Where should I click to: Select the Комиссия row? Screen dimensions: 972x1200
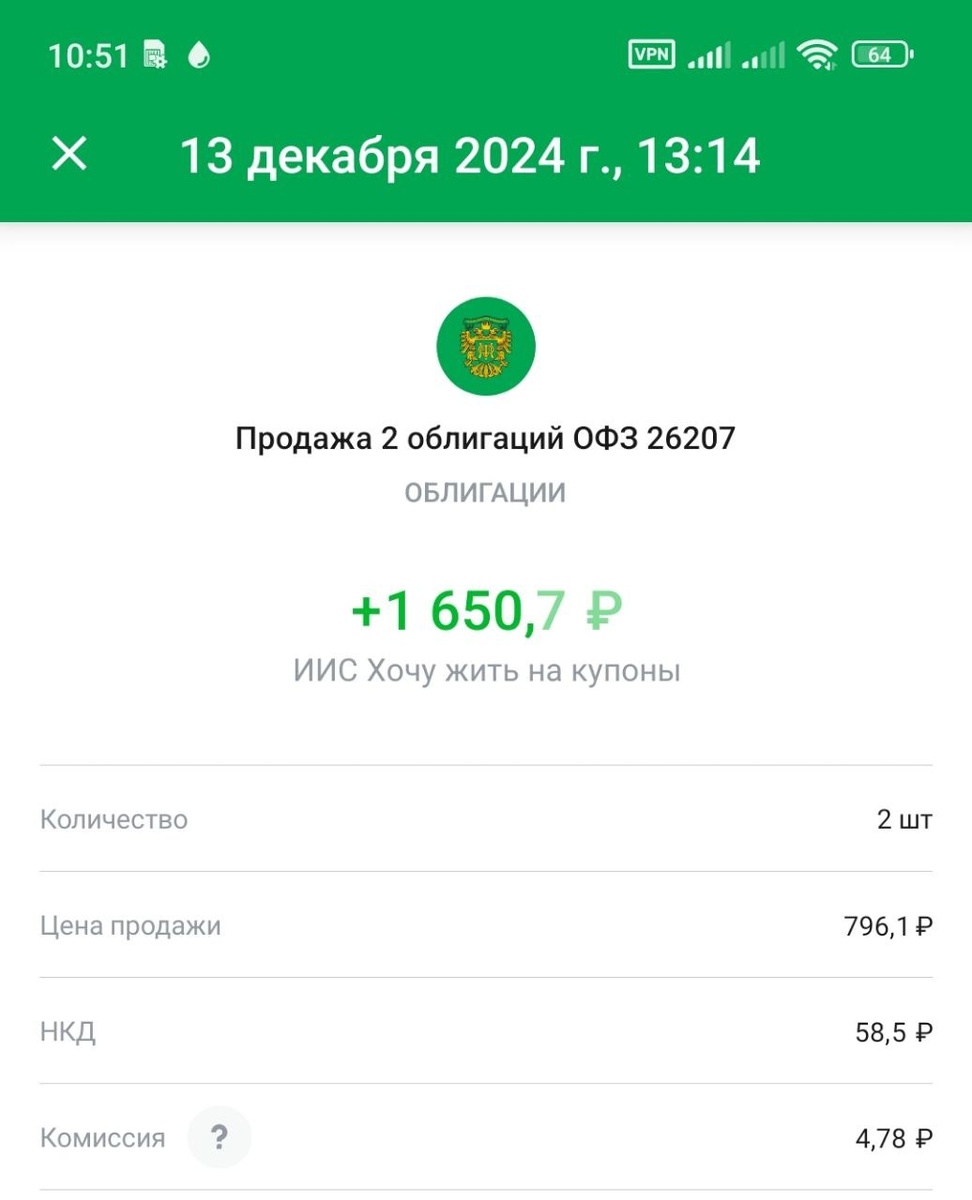(486, 1137)
